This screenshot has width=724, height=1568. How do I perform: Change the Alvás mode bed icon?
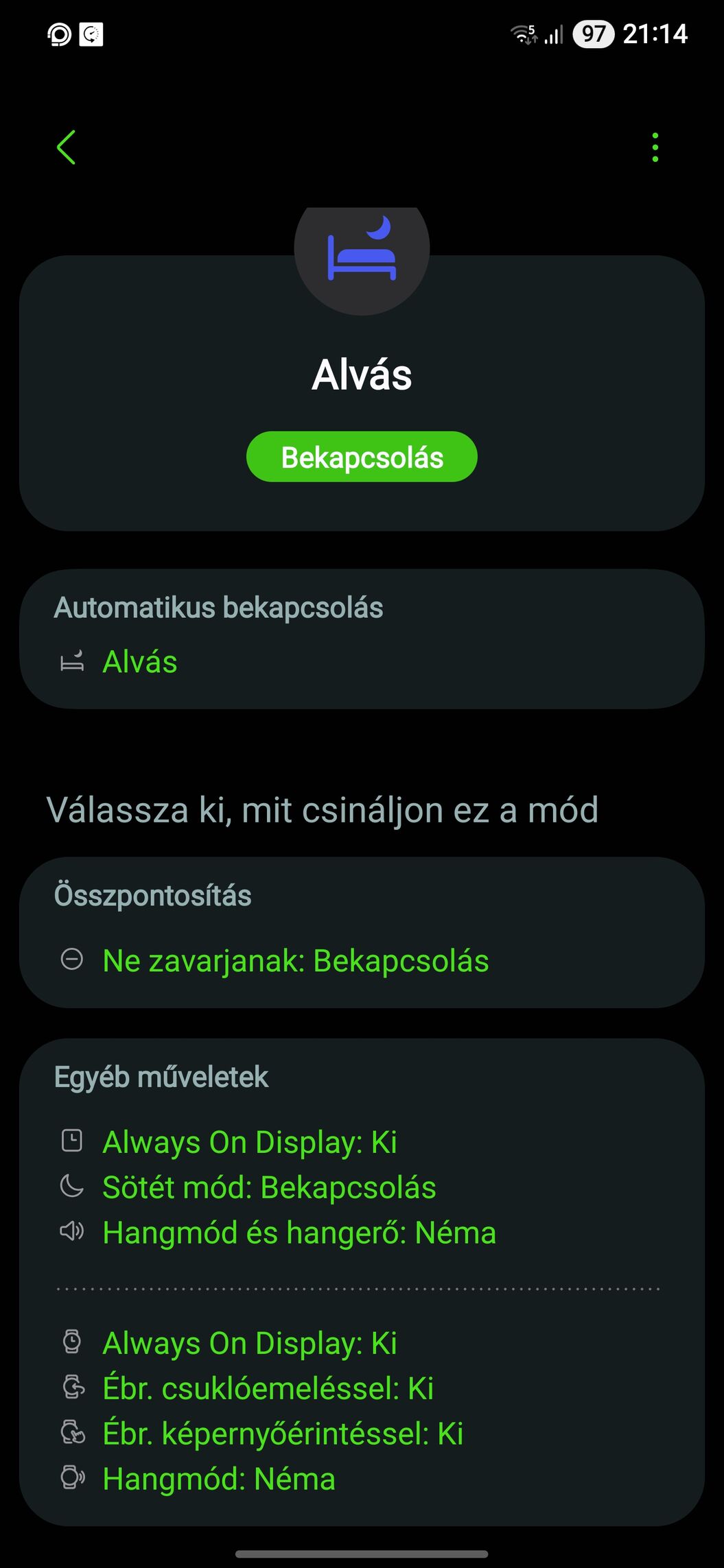(x=362, y=248)
